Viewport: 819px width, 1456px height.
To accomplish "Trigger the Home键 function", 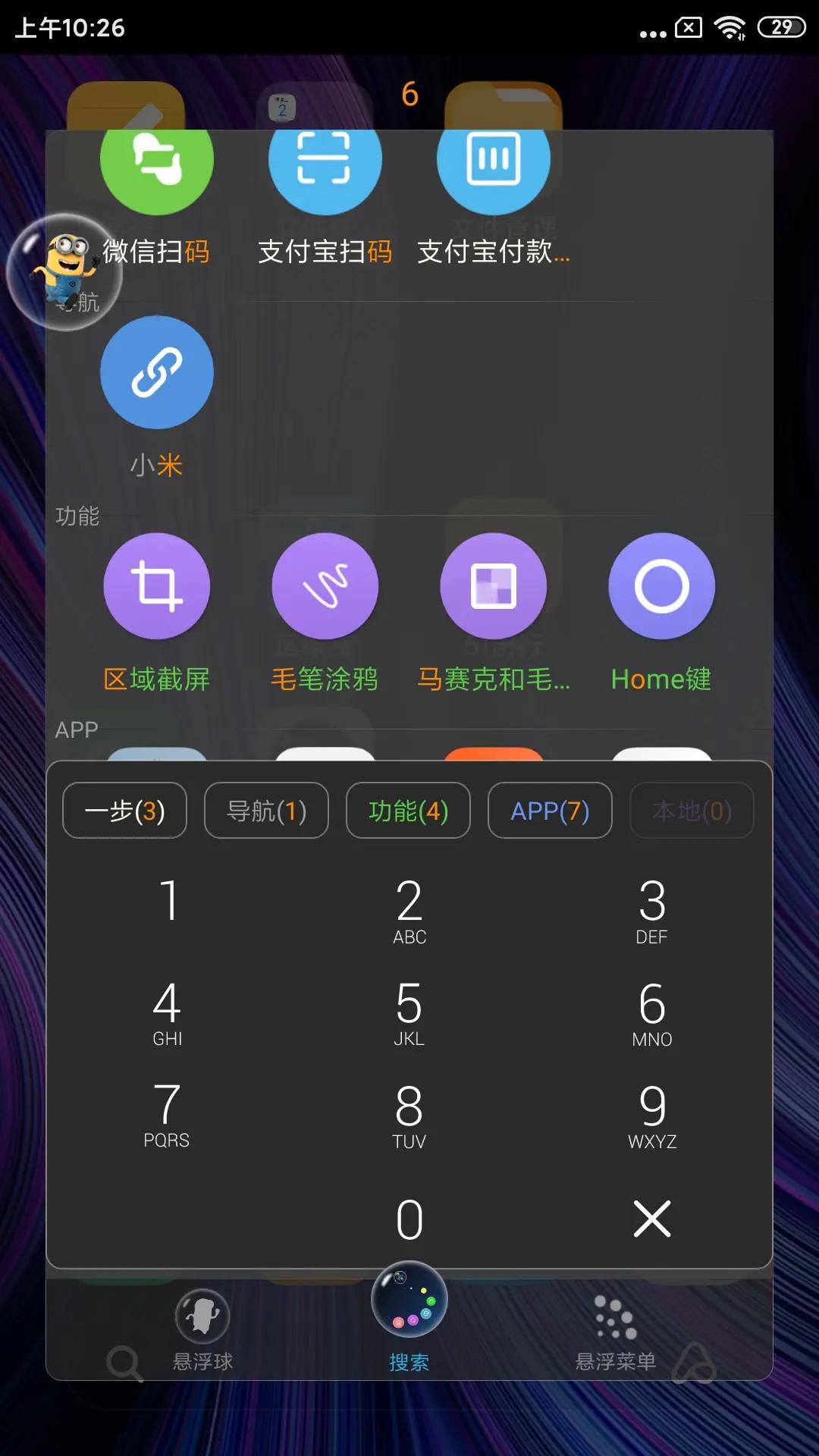I will 661,586.
